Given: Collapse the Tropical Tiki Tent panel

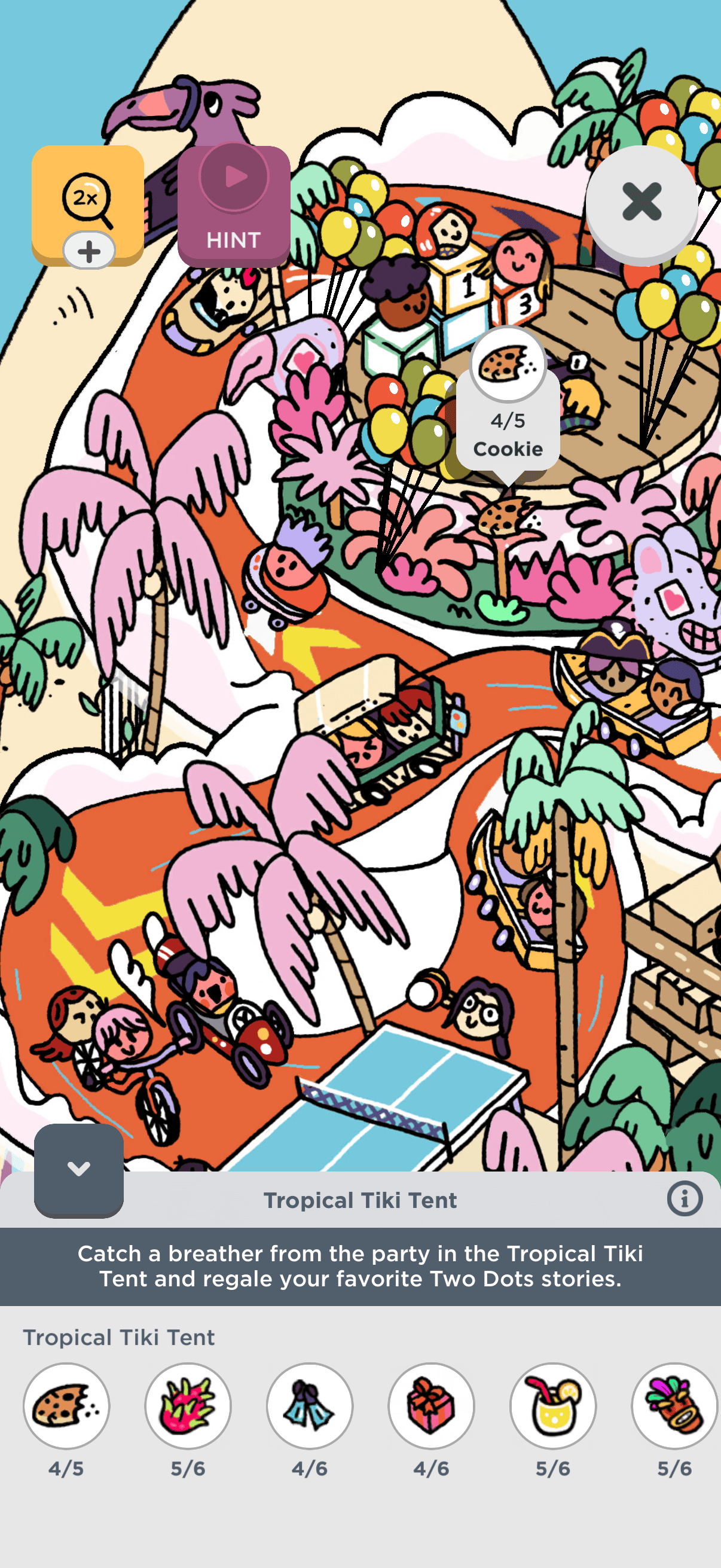Looking at the screenshot, I should [78, 1169].
